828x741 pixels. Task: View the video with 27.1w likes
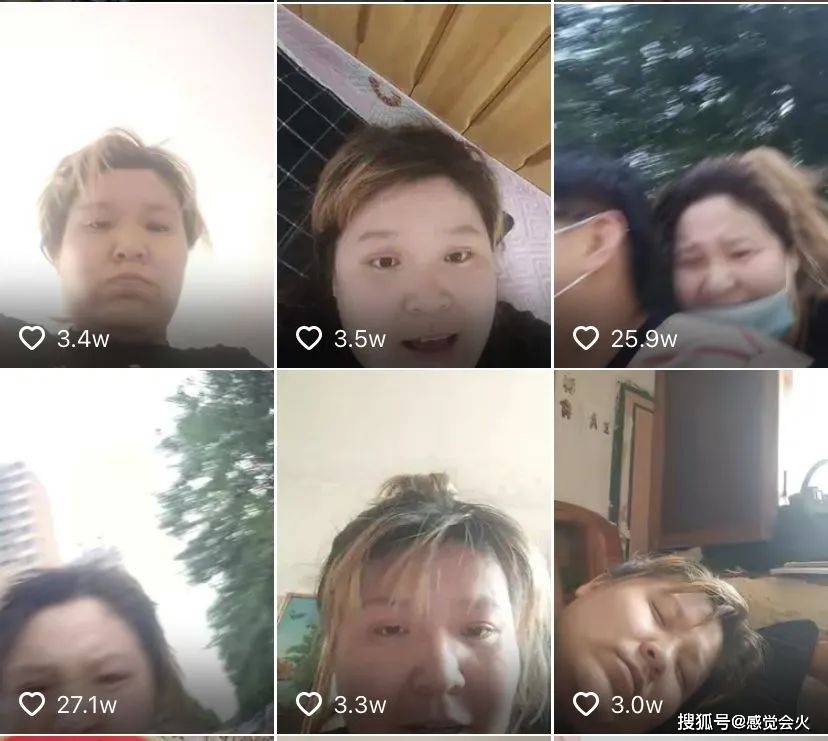[137, 552]
